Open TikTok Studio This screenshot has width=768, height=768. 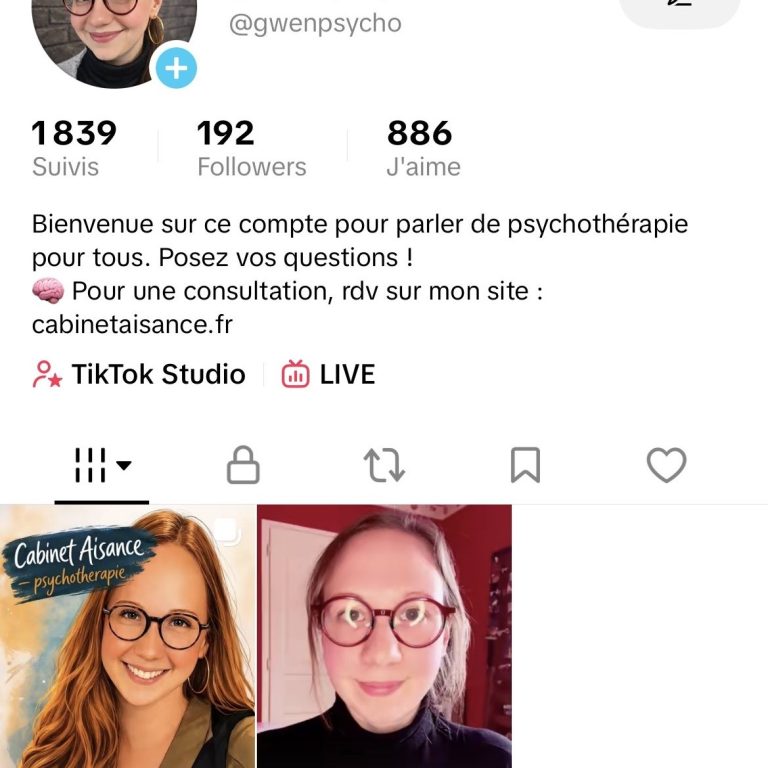139,375
